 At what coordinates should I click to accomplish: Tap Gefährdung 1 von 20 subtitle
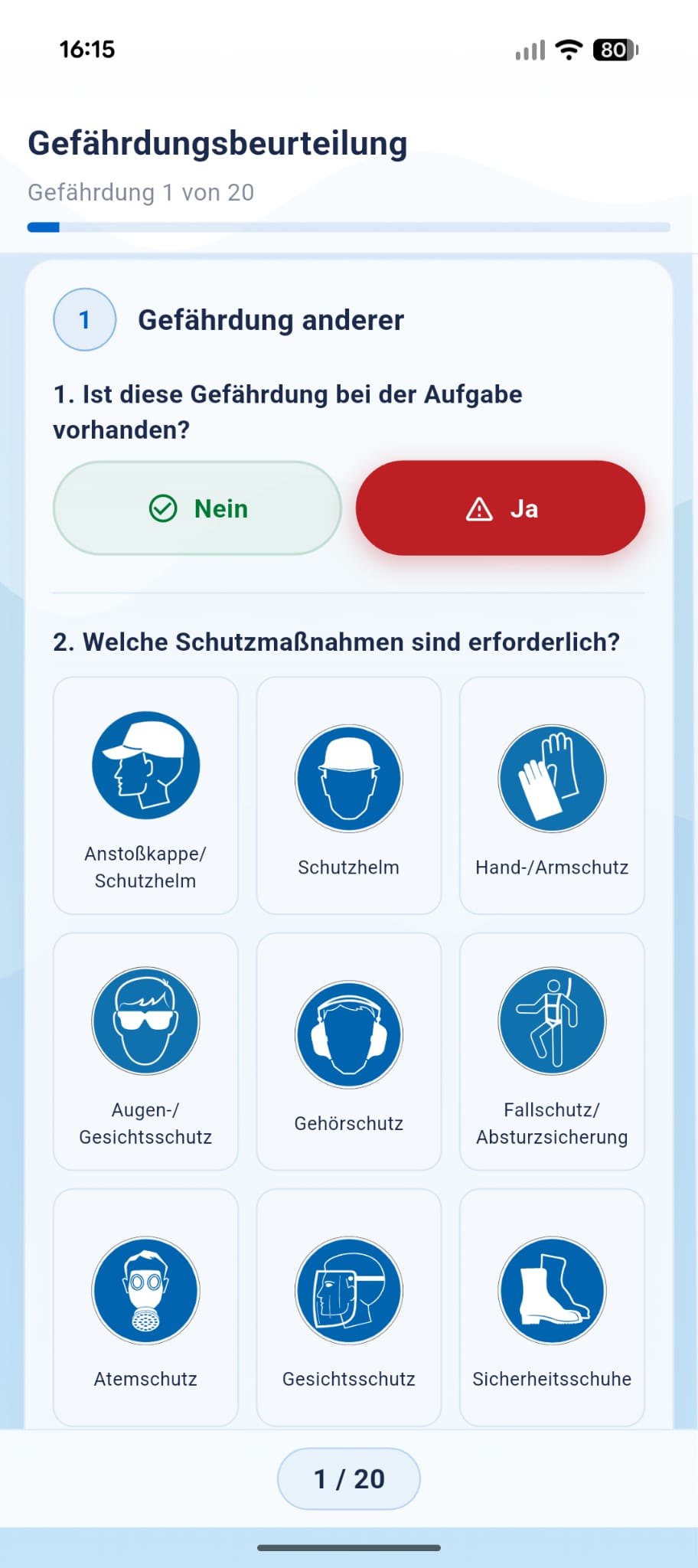click(140, 192)
